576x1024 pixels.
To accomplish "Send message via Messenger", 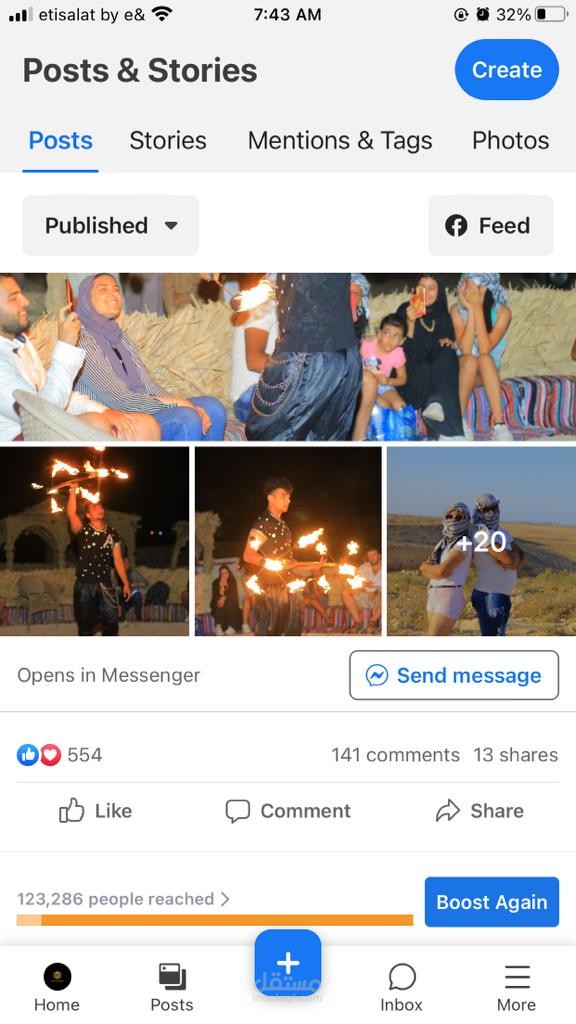I will (454, 675).
